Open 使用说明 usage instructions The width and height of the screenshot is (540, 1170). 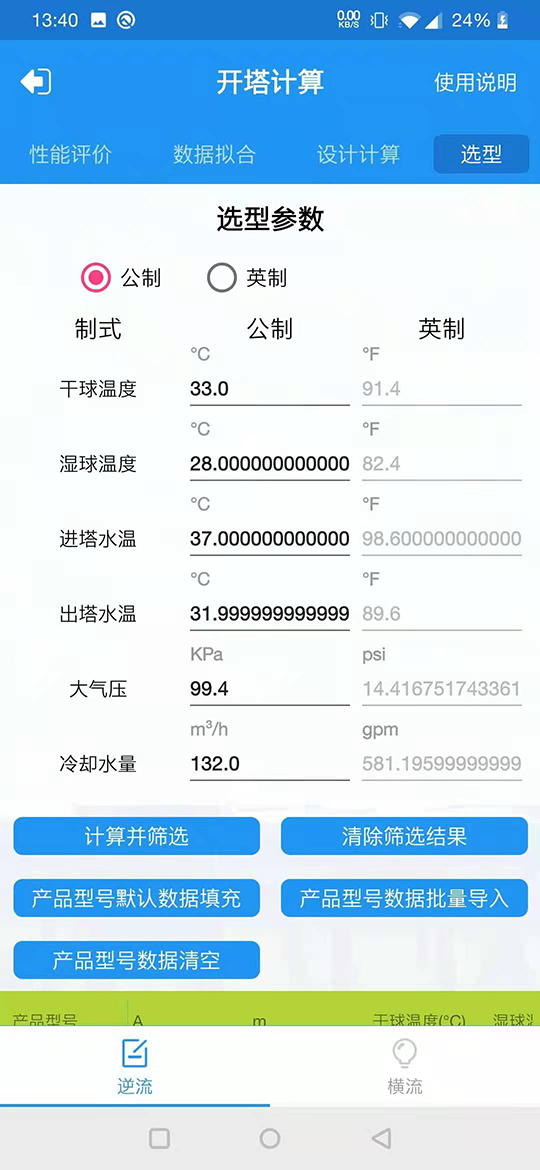coord(475,82)
